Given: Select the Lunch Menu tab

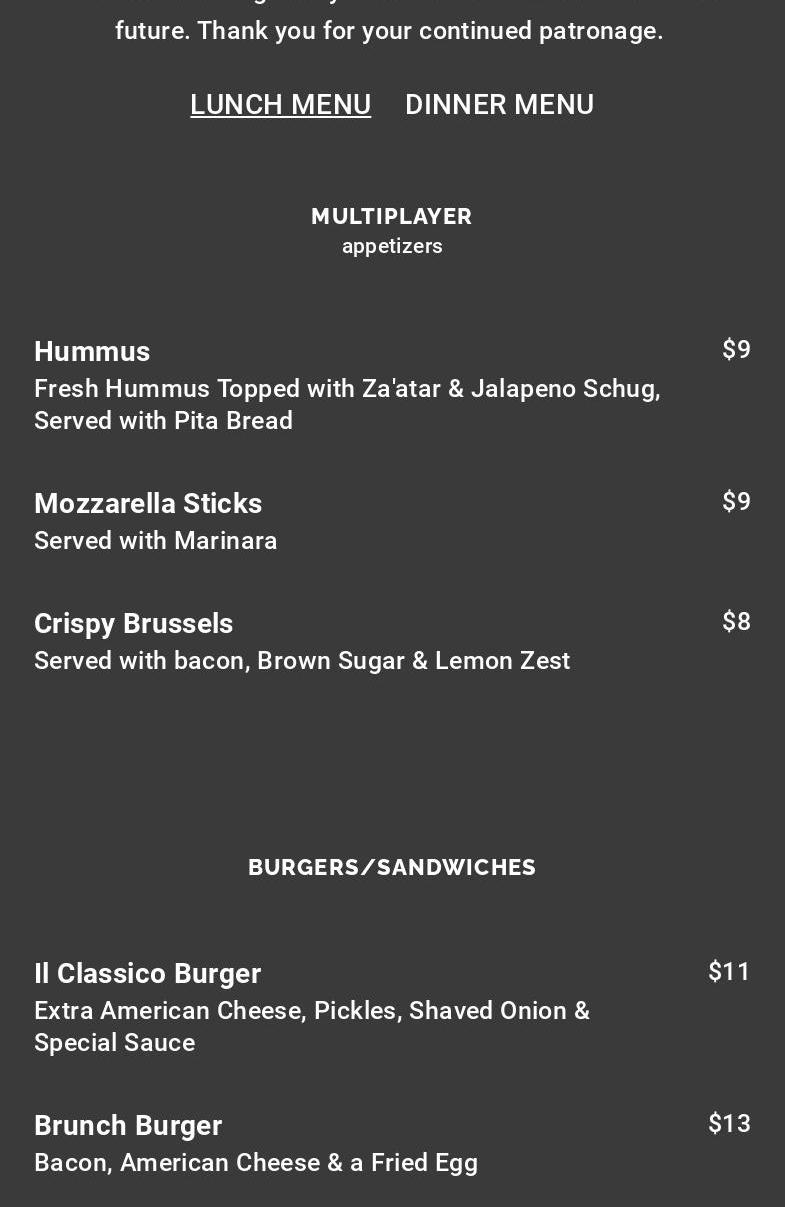Looking at the screenshot, I should tap(280, 105).
